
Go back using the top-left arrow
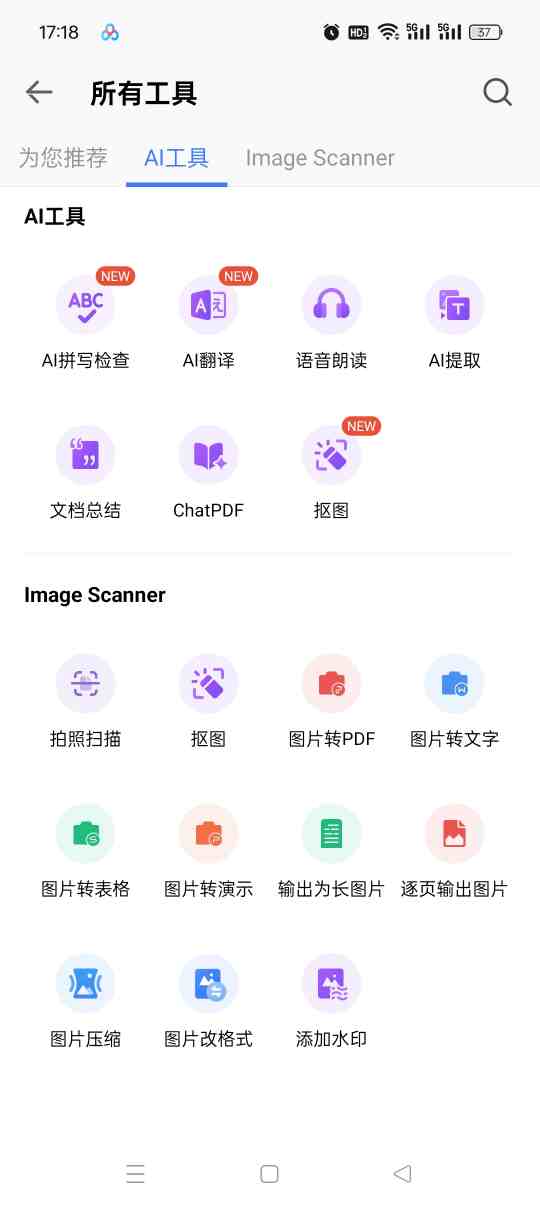(39, 93)
